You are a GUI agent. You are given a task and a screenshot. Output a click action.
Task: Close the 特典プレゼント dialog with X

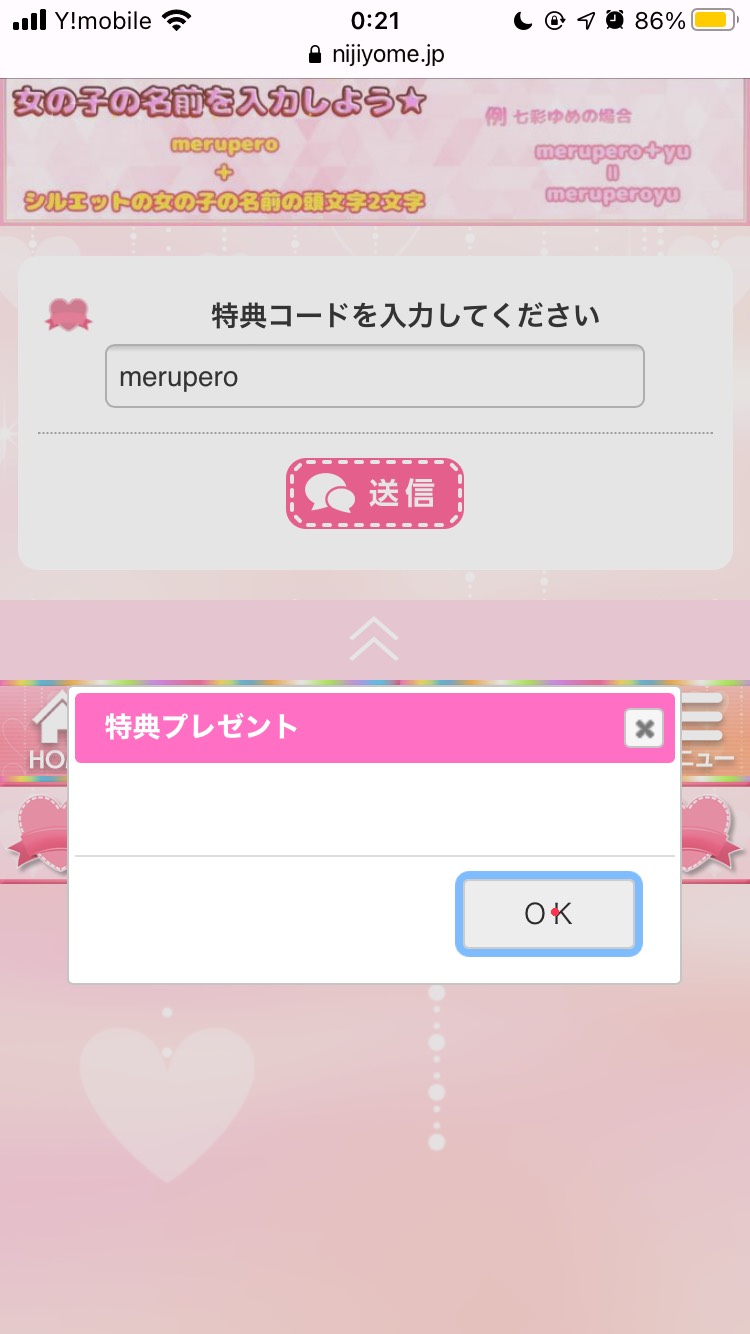point(644,728)
